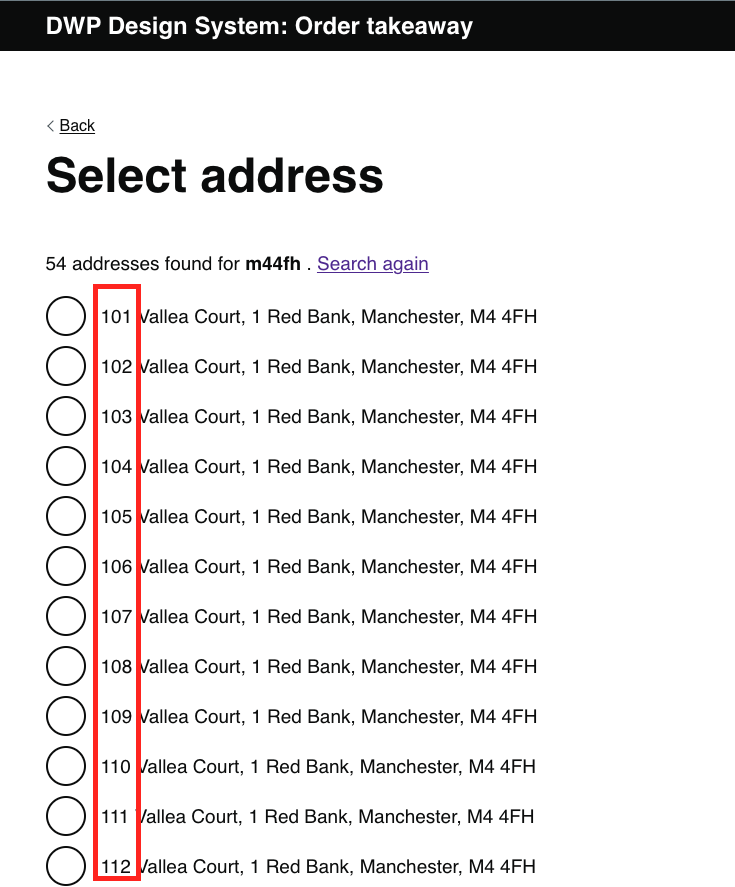Select 105 Vallea Court, 1 Red Bank
Viewport: 735px width, 887px height.
pyautogui.click(x=65, y=516)
